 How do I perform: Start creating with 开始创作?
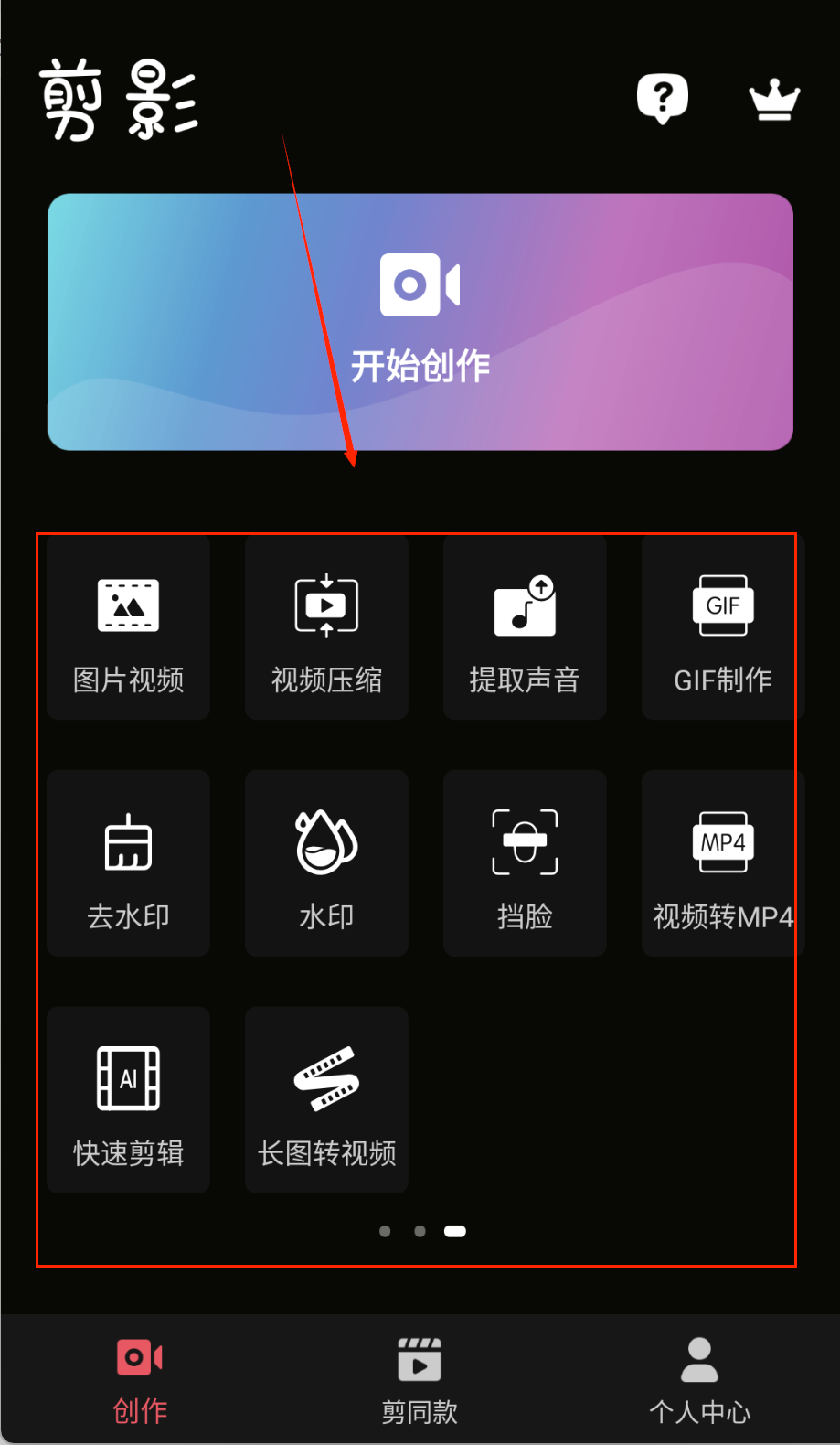(x=420, y=321)
